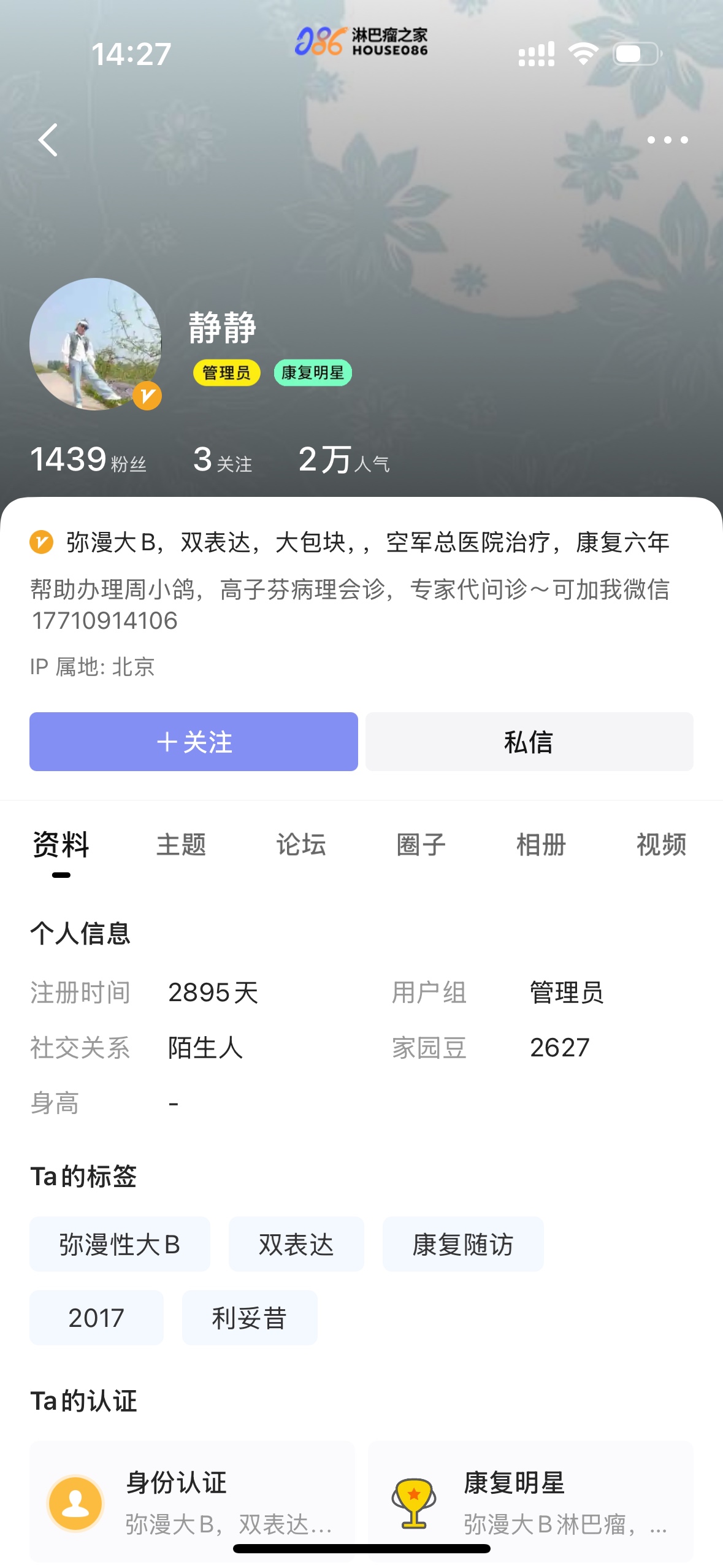723x1568 pixels.
Task: Follow this user with ＋关注
Action: (194, 742)
